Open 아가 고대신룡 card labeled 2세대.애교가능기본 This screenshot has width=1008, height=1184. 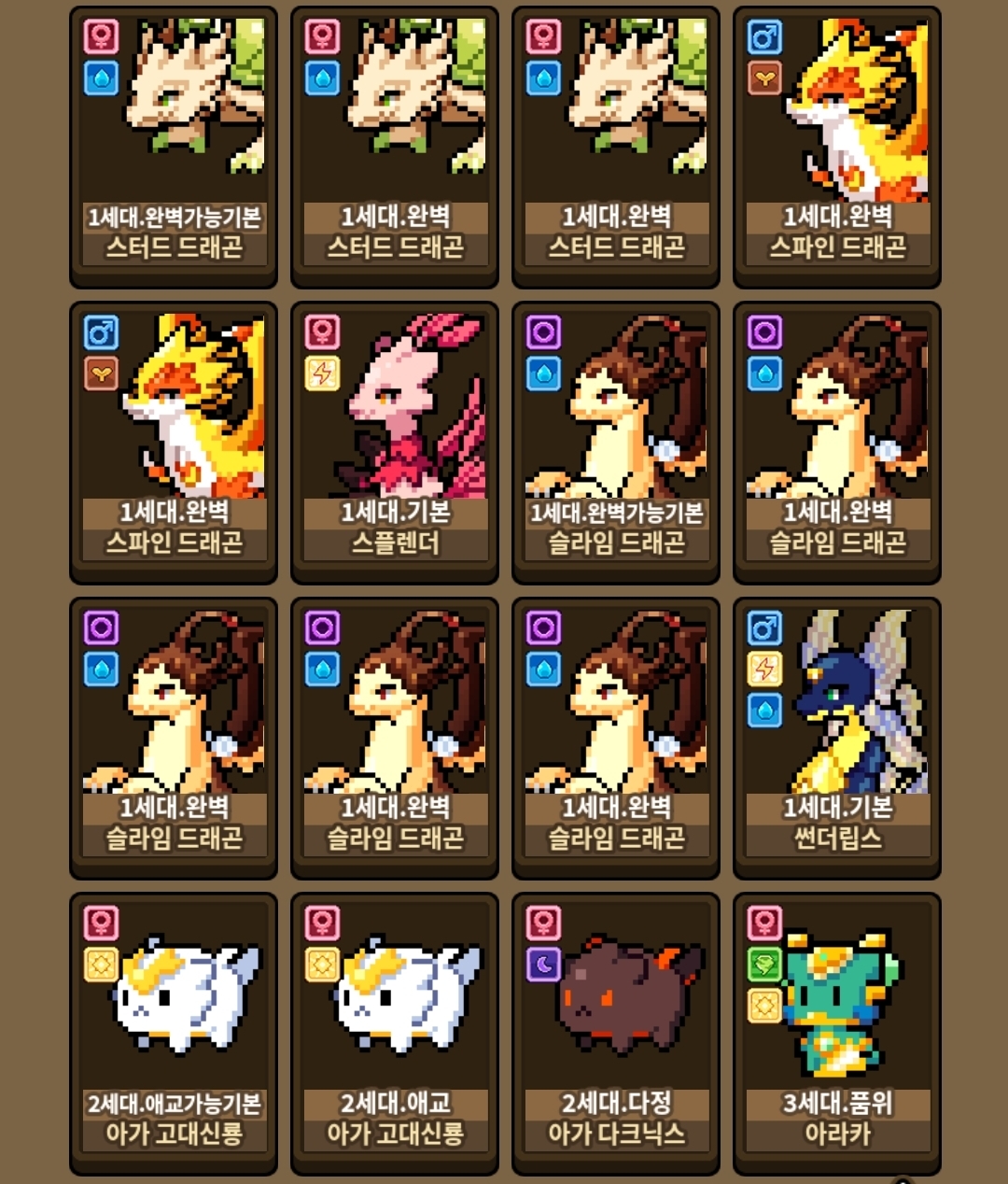click(174, 1033)
